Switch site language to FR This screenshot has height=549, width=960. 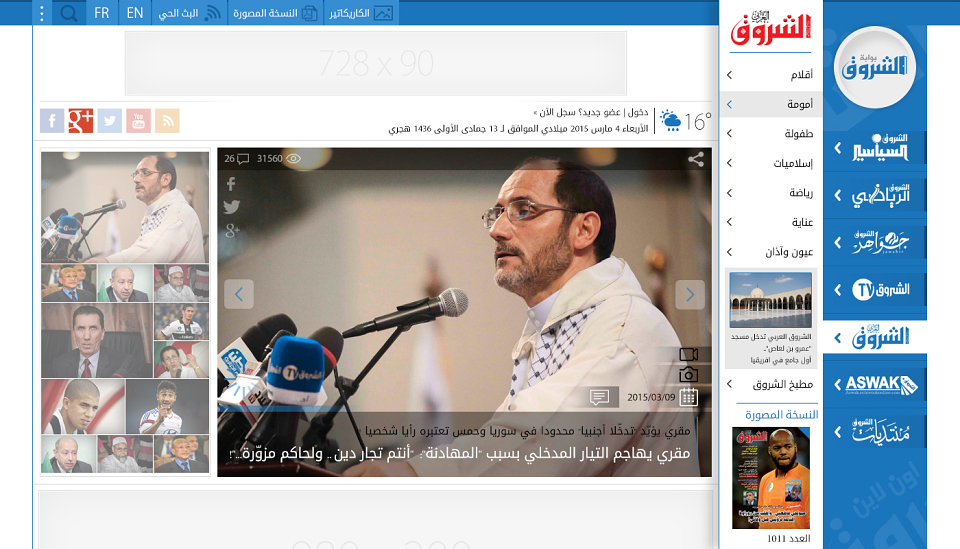(102, 13)
